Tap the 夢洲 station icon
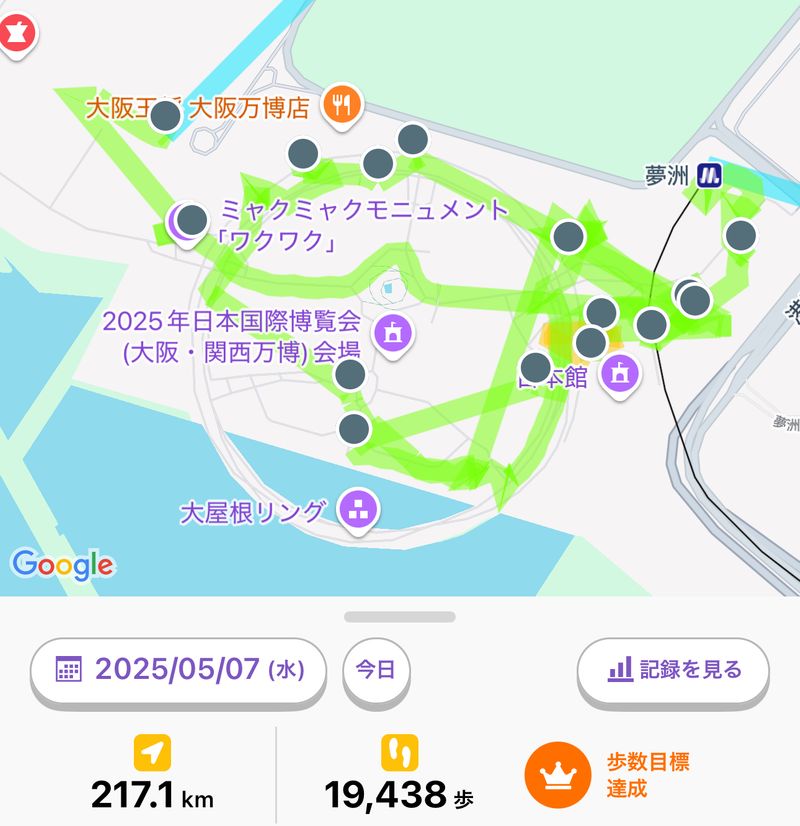This screenshot has width=800, height=826. coord(710,175)
